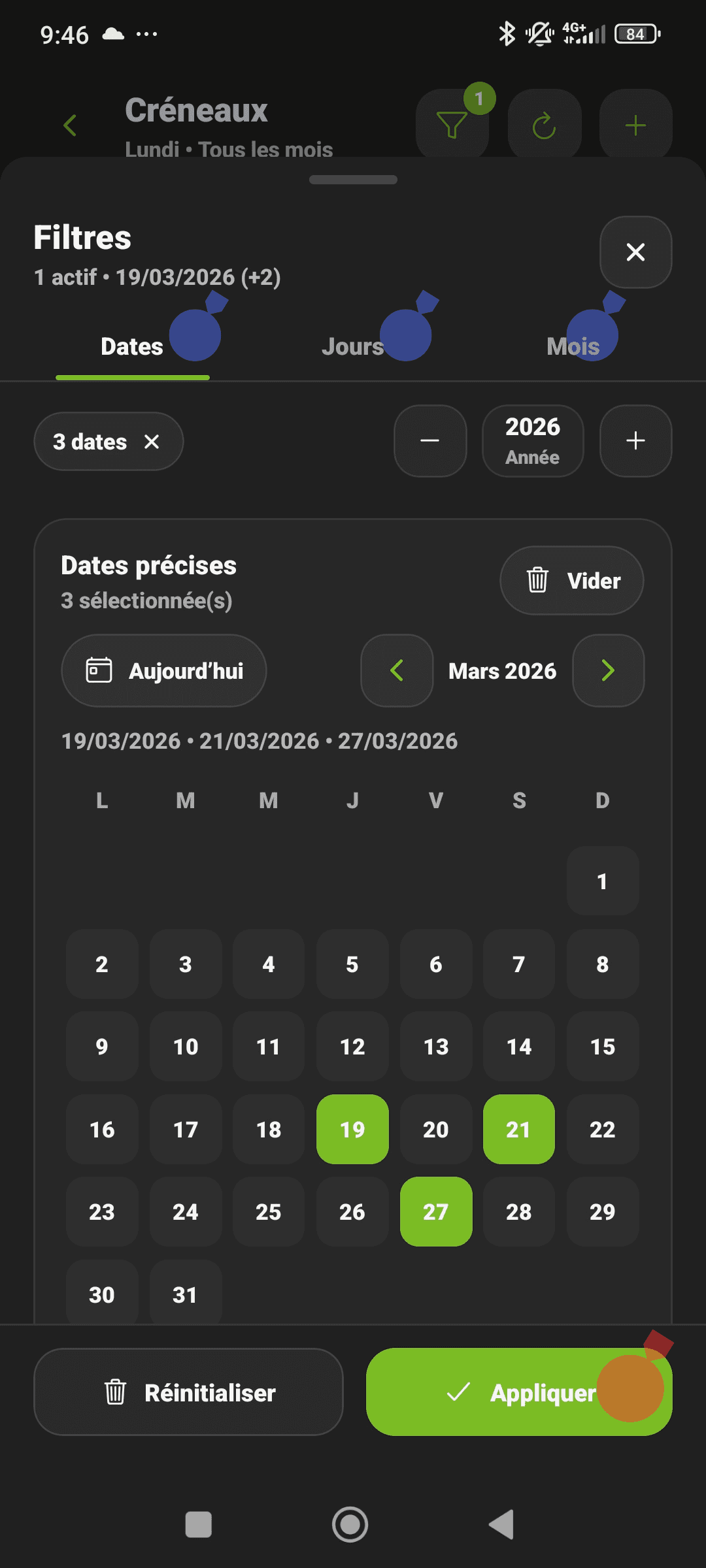Tap Vider to clear selected dates
The height and width of the screenshot is (1568, 706).
pos(572,580)
